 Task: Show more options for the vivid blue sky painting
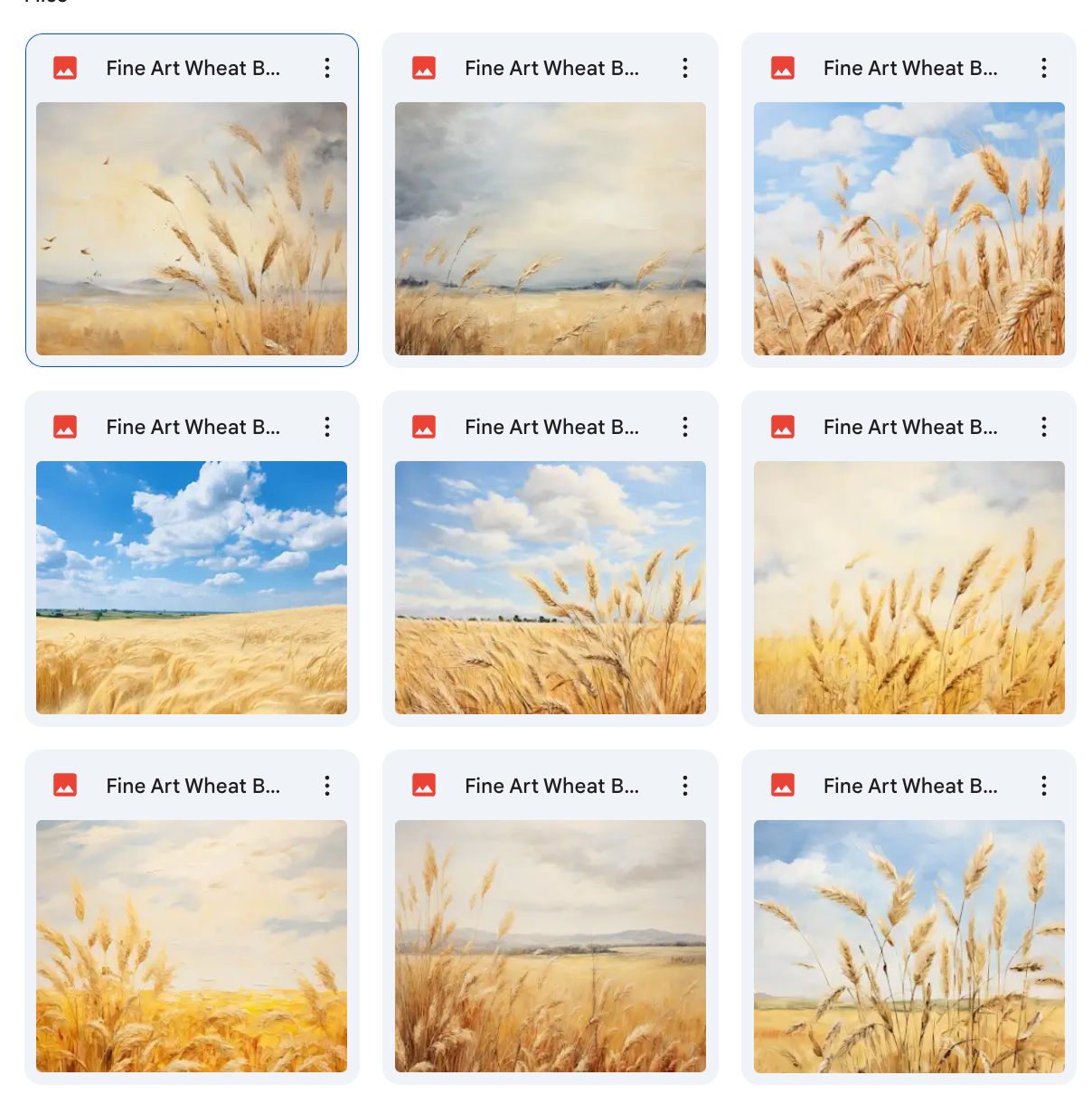click(x=327, y=427)
